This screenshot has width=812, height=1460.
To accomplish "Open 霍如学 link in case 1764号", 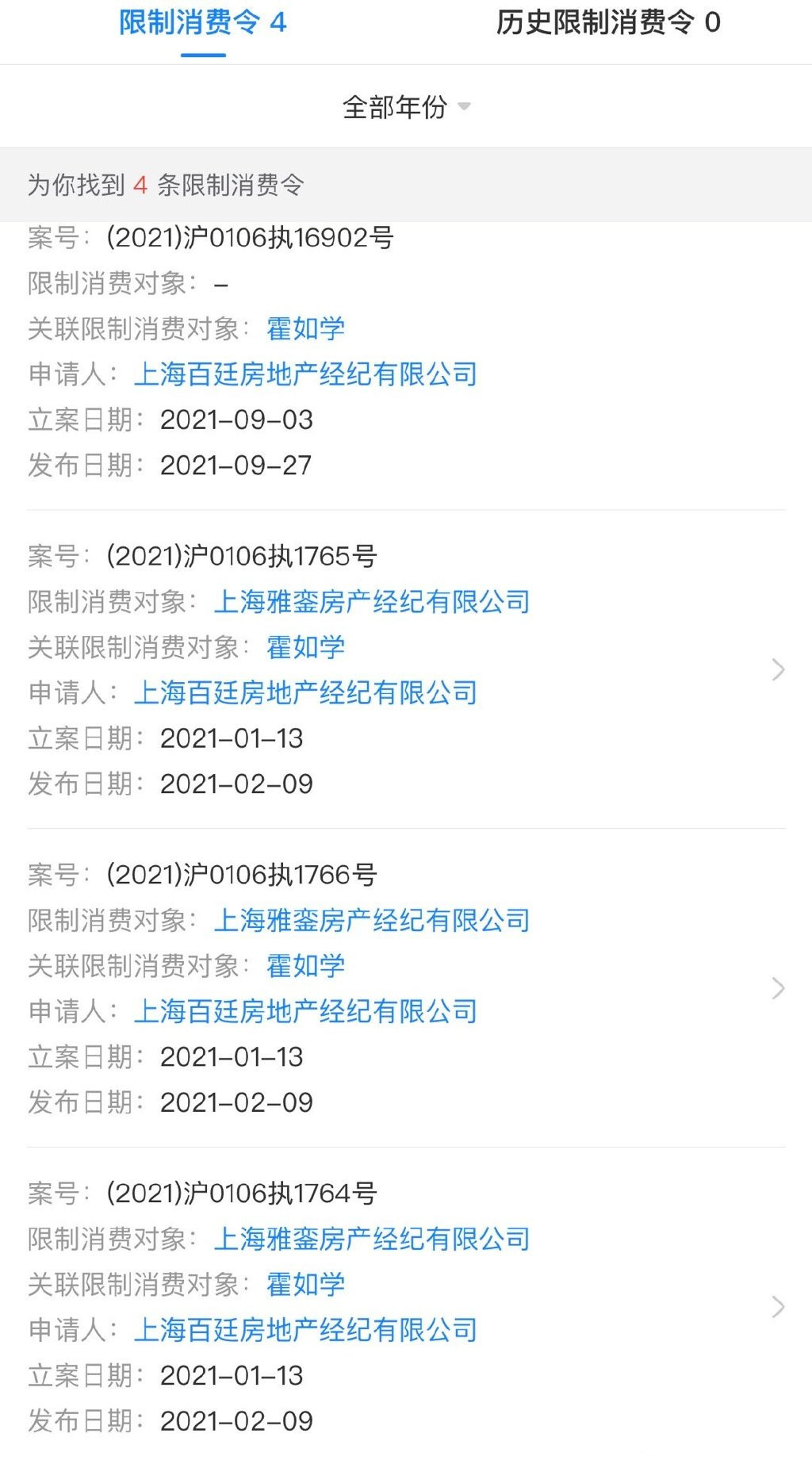I will pyautogui.click(x=305, y=1285).
